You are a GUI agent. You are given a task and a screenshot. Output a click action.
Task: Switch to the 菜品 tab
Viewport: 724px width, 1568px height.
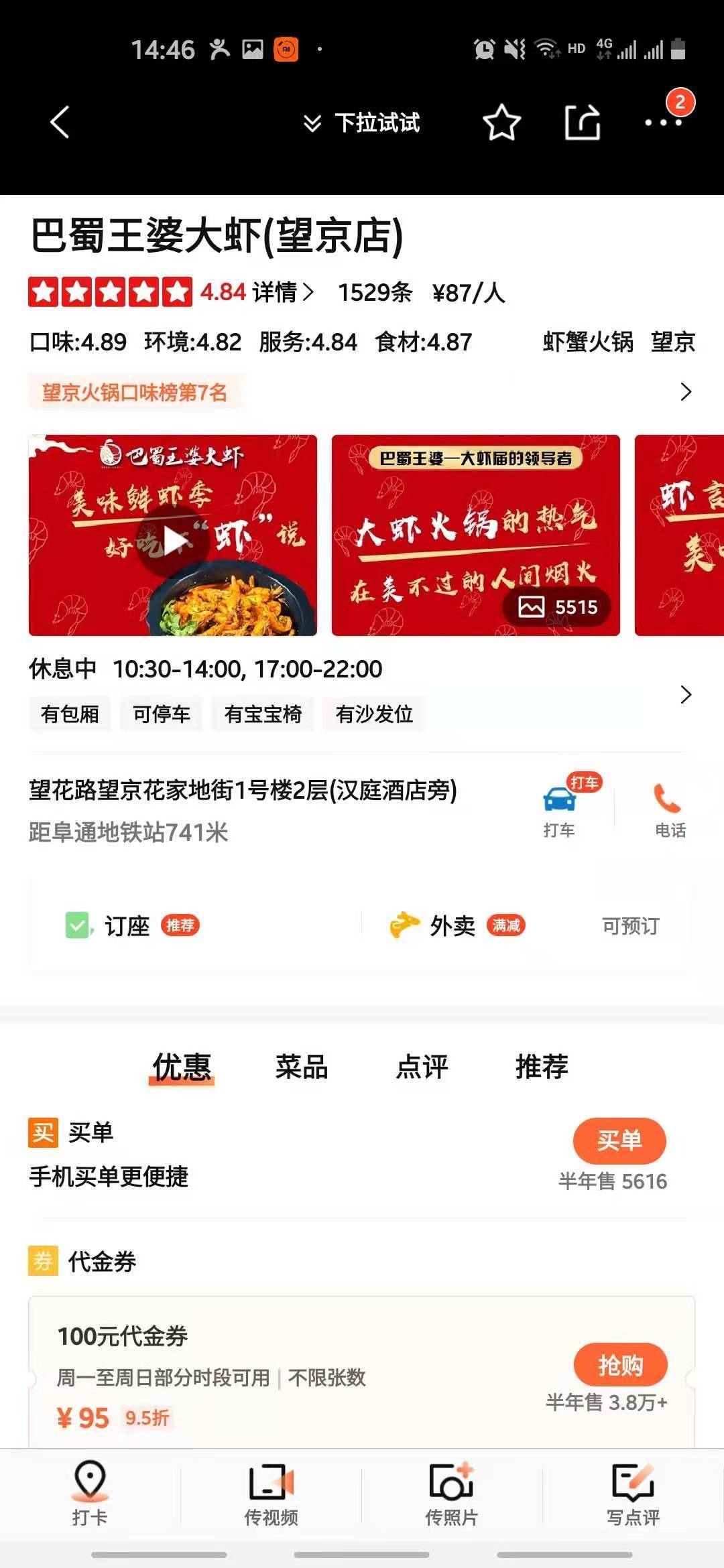tap(301, 1067)
